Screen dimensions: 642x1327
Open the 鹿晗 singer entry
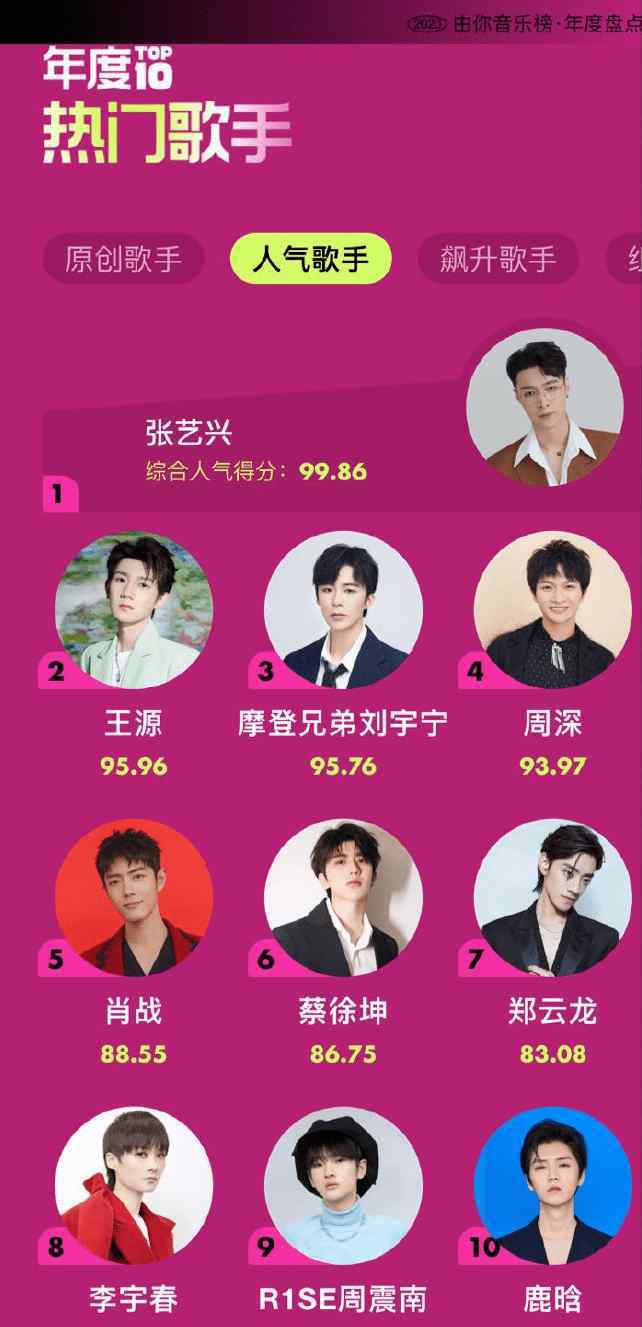552,1213
